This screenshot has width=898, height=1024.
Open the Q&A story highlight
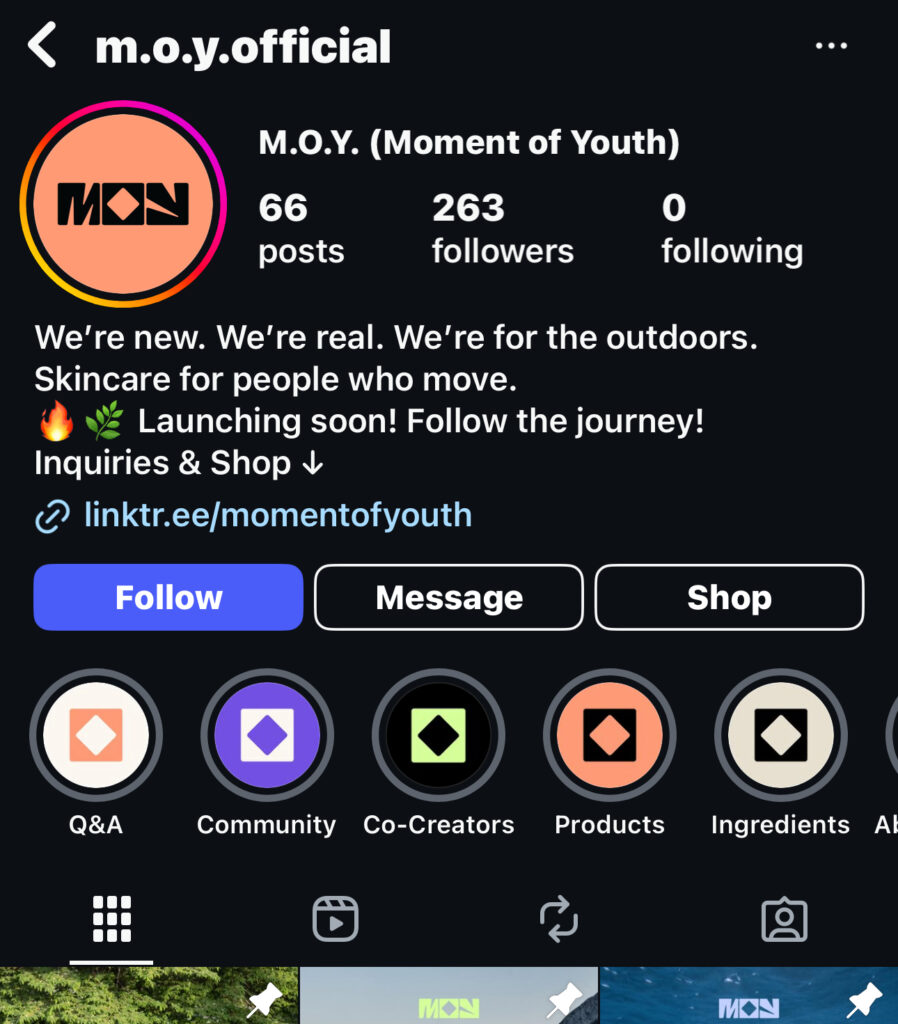pos(96,736)
